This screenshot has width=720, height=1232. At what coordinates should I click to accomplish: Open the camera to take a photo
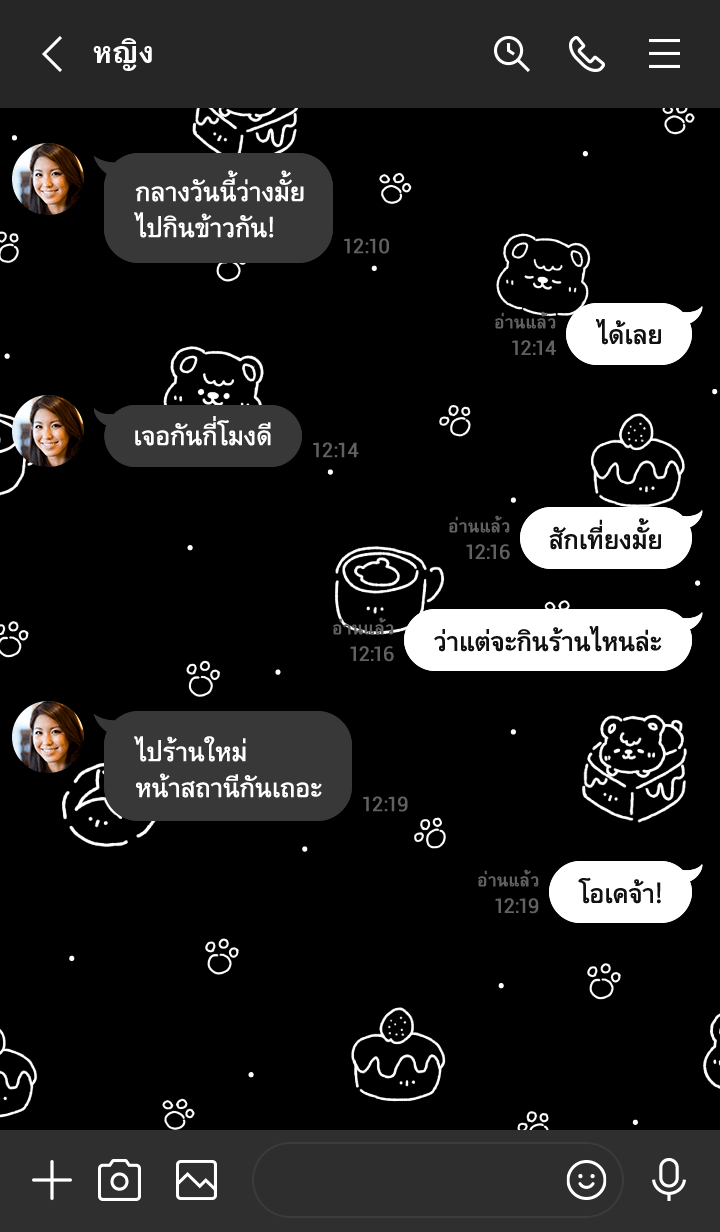click(x=120, y=1181)
